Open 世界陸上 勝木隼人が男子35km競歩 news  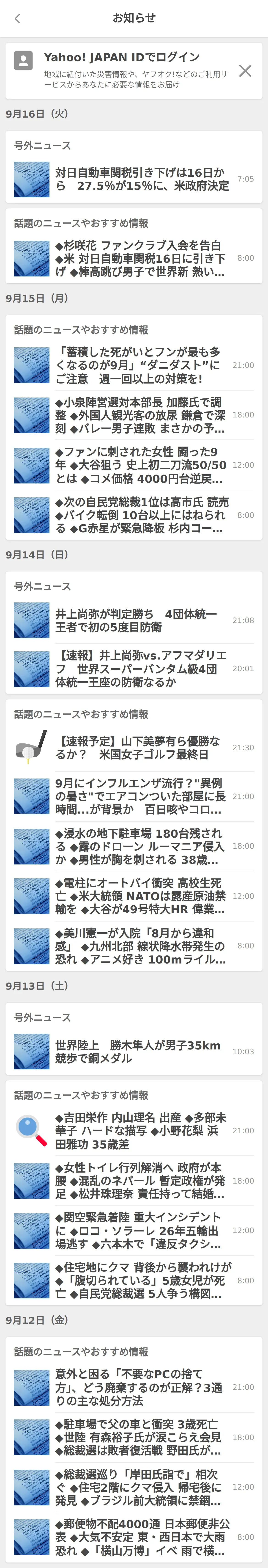click(134, 1051)
